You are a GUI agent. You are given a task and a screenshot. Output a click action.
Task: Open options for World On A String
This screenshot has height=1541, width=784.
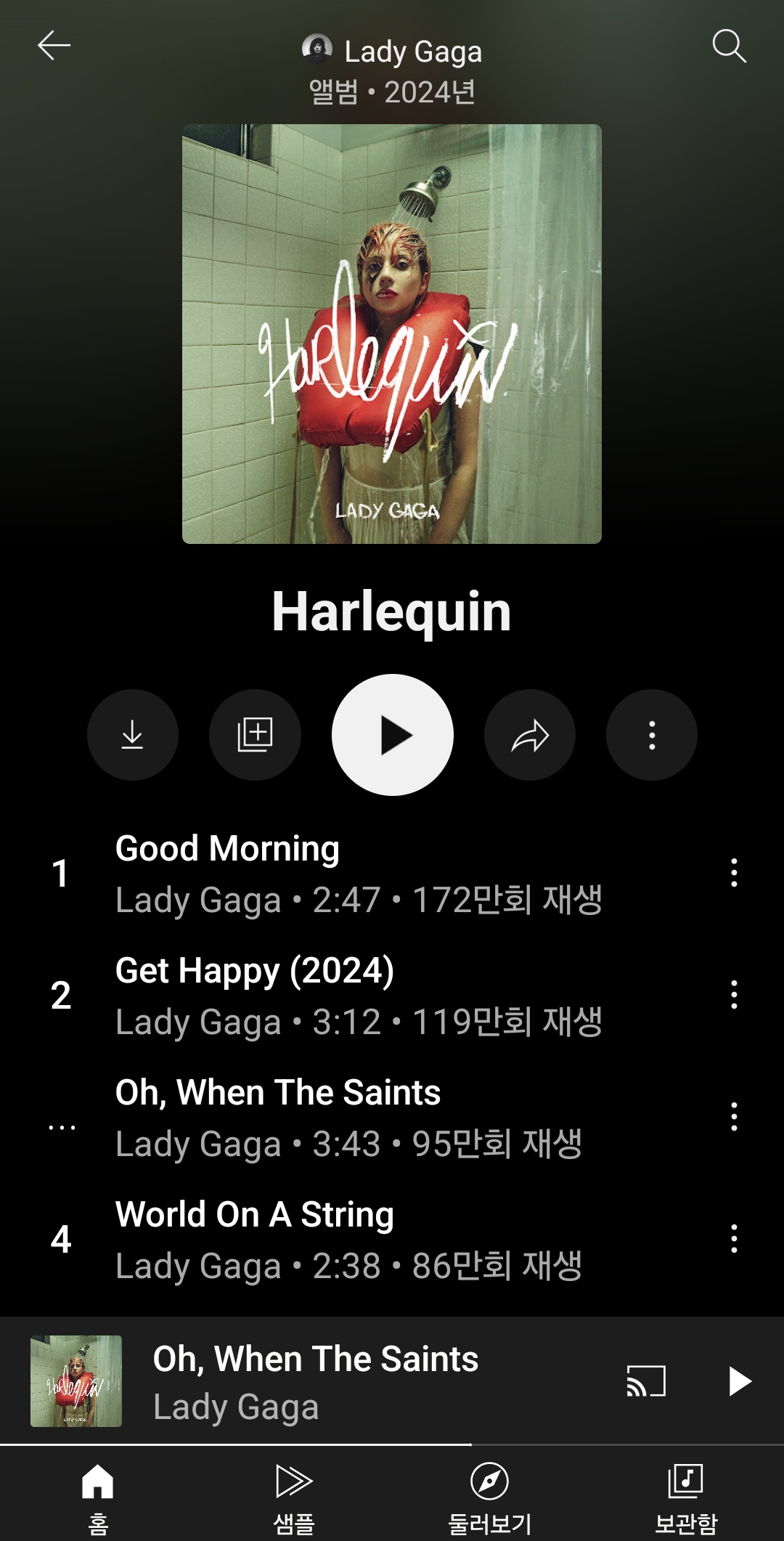pos(734,1239)
